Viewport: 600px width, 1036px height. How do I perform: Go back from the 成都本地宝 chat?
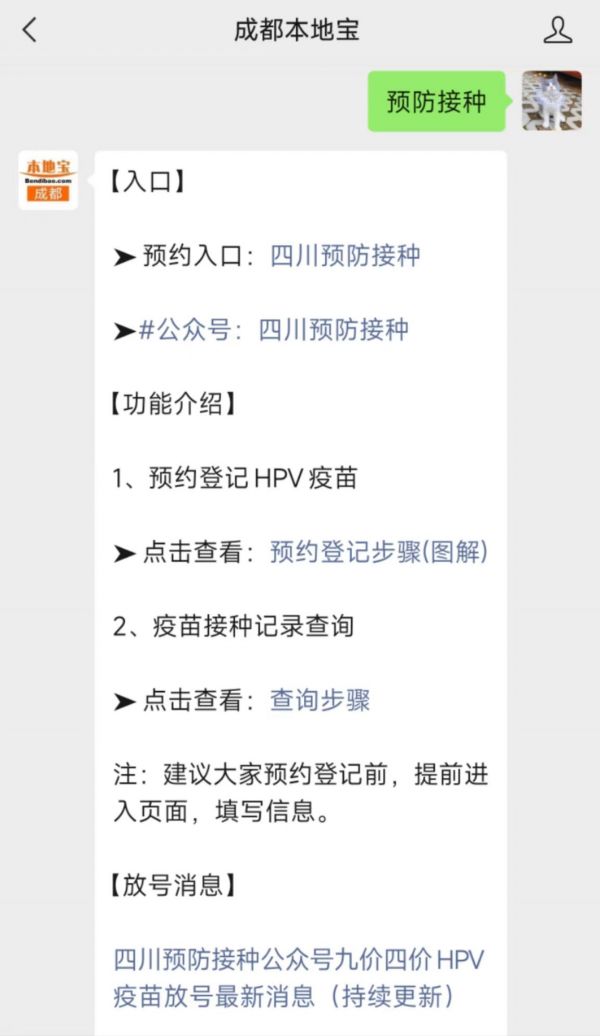click(30, 30)
